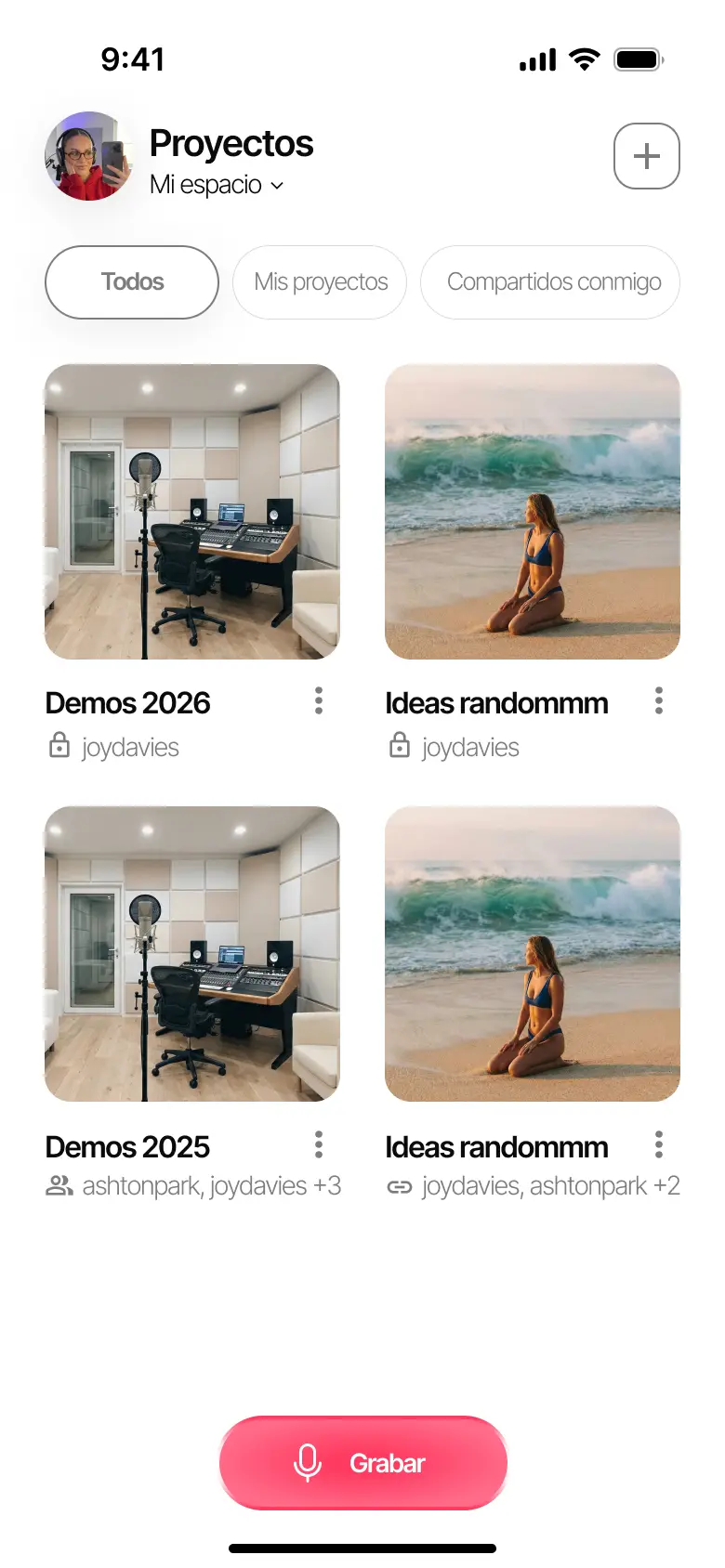The height and width of the screenshot is (1568, 725).
Task: Tap the Grabar recording button
Action: (x=362, y=1462)
